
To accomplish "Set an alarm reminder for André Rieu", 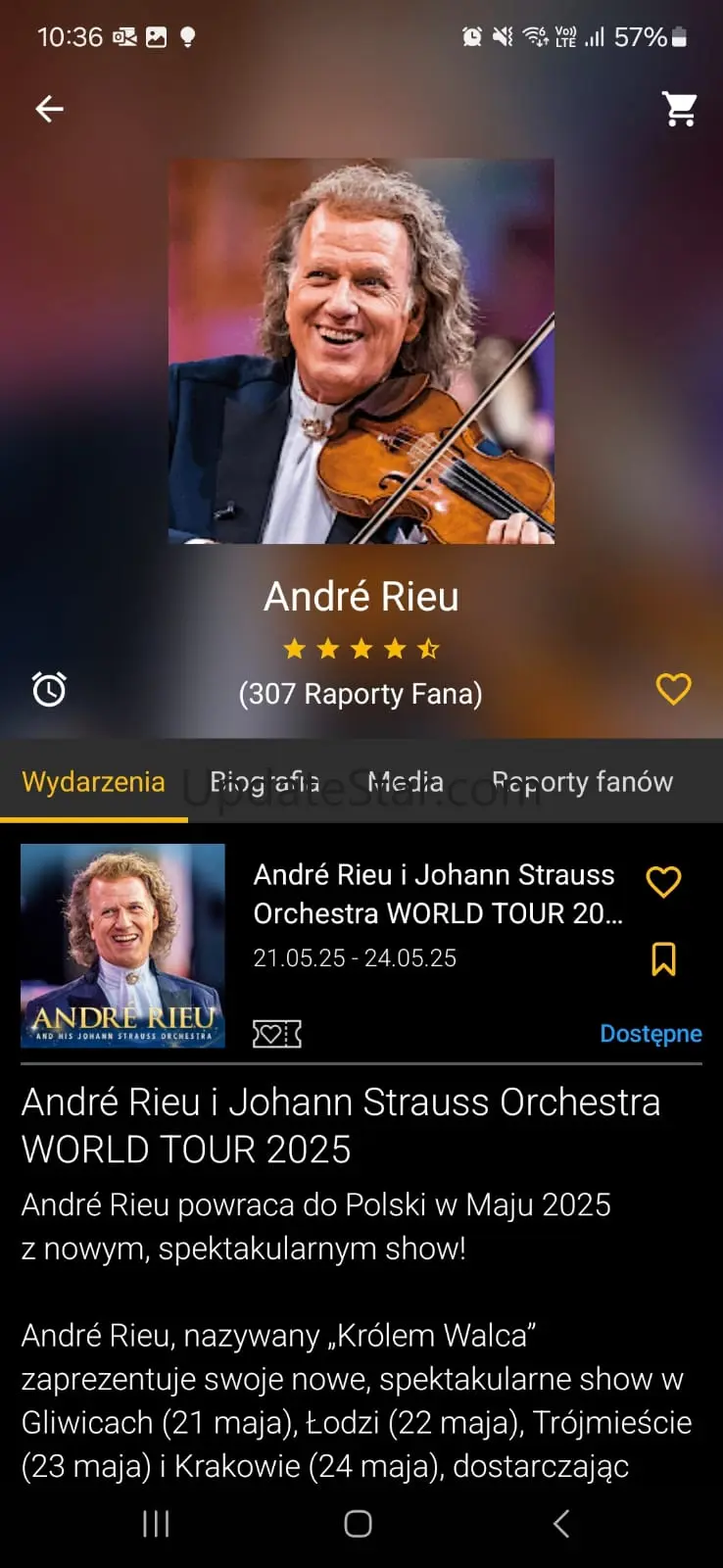I will (x=49, y=689).
